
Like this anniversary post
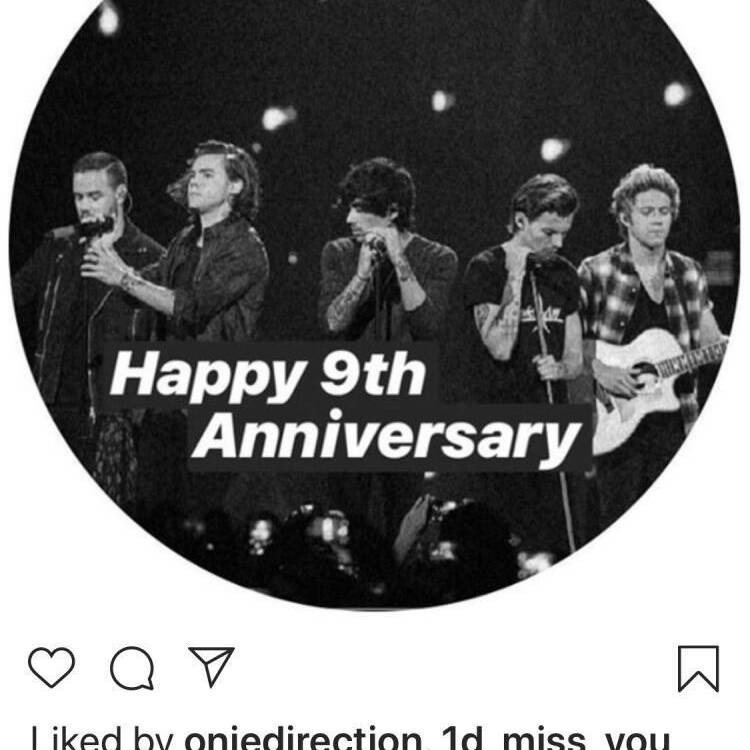[x=51, y=668]
